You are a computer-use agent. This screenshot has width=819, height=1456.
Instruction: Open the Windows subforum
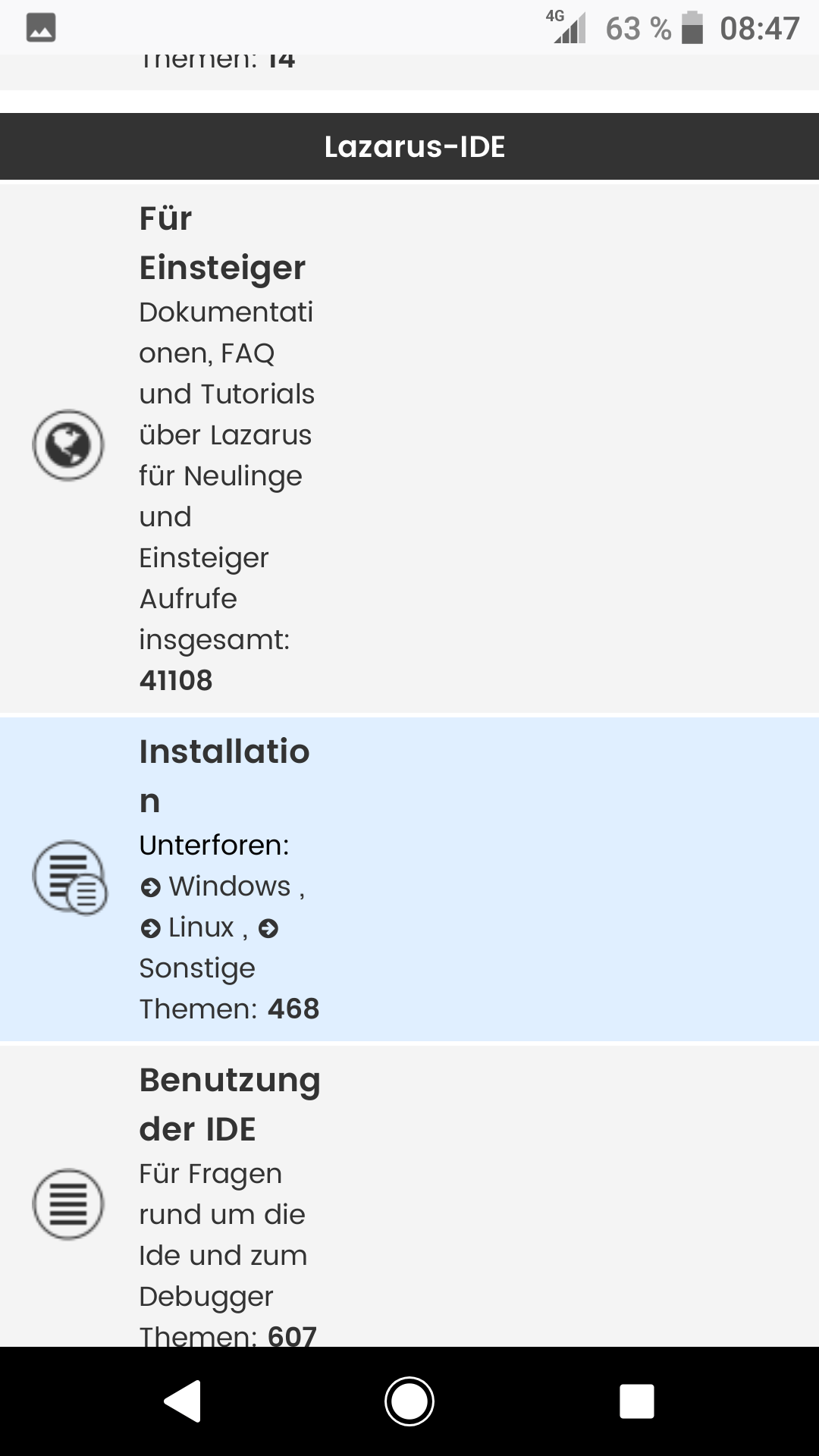[229, 886]
